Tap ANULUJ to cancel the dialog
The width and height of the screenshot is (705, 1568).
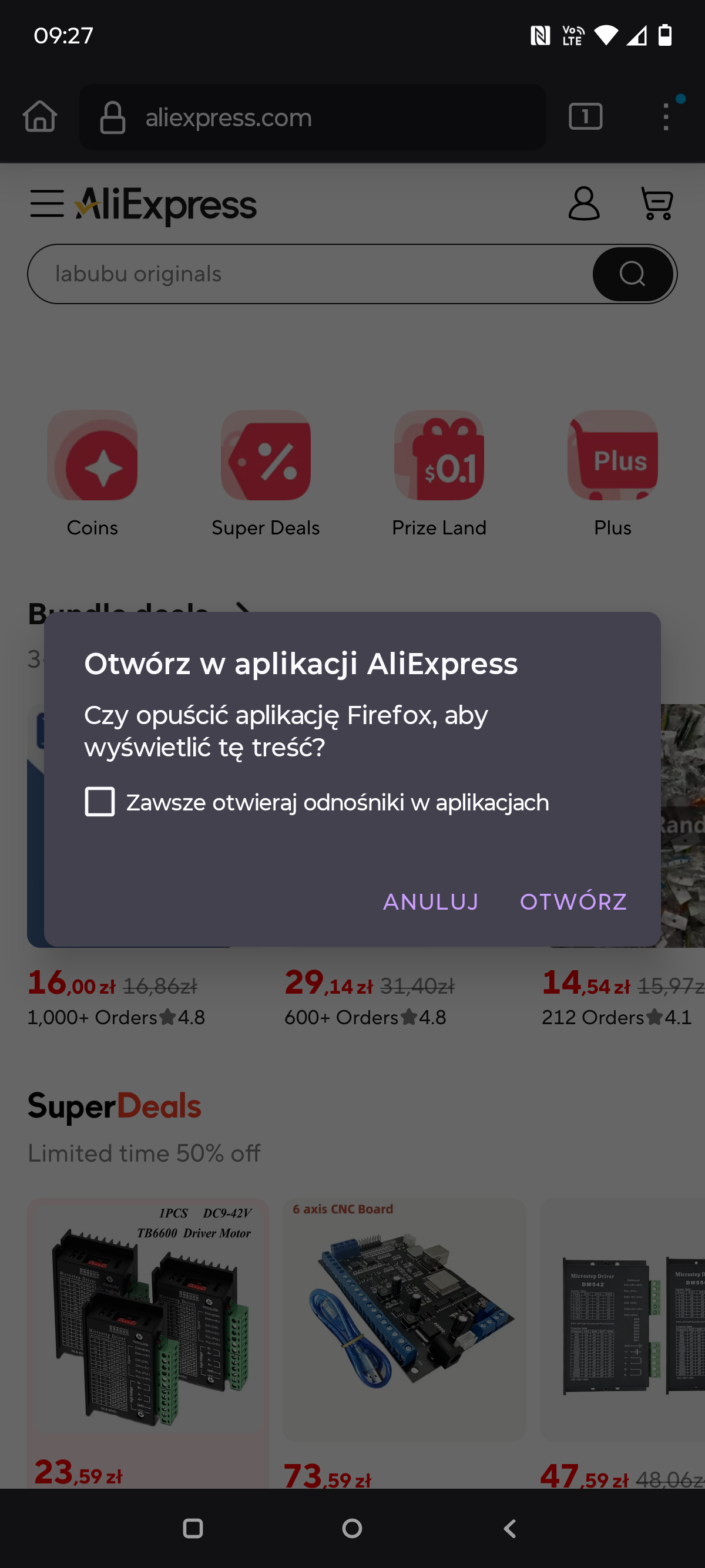pos(431,901)
